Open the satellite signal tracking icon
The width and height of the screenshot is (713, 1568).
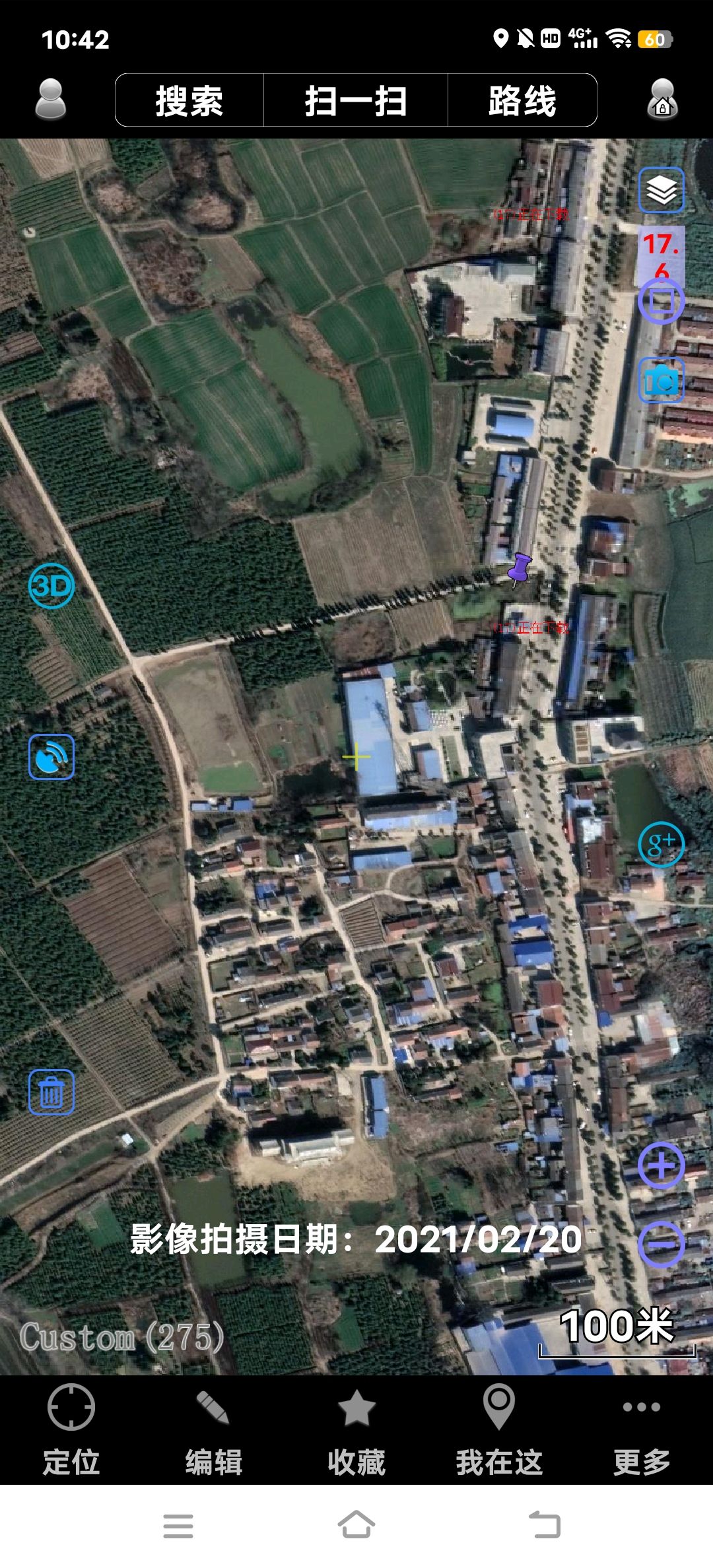click(x=51, y=757)
